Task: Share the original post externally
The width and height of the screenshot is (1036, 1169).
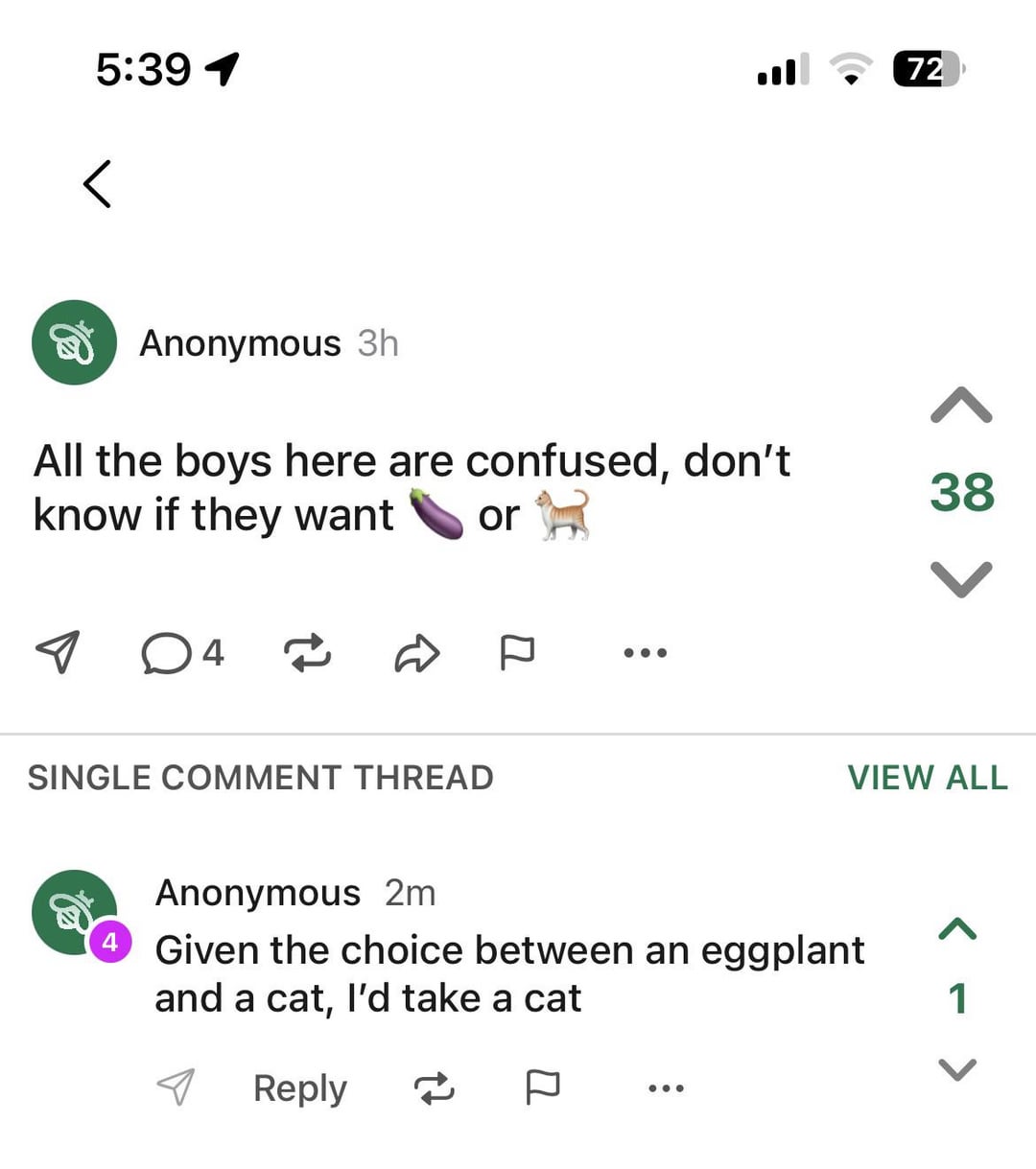Action: (x=417, y=653)
